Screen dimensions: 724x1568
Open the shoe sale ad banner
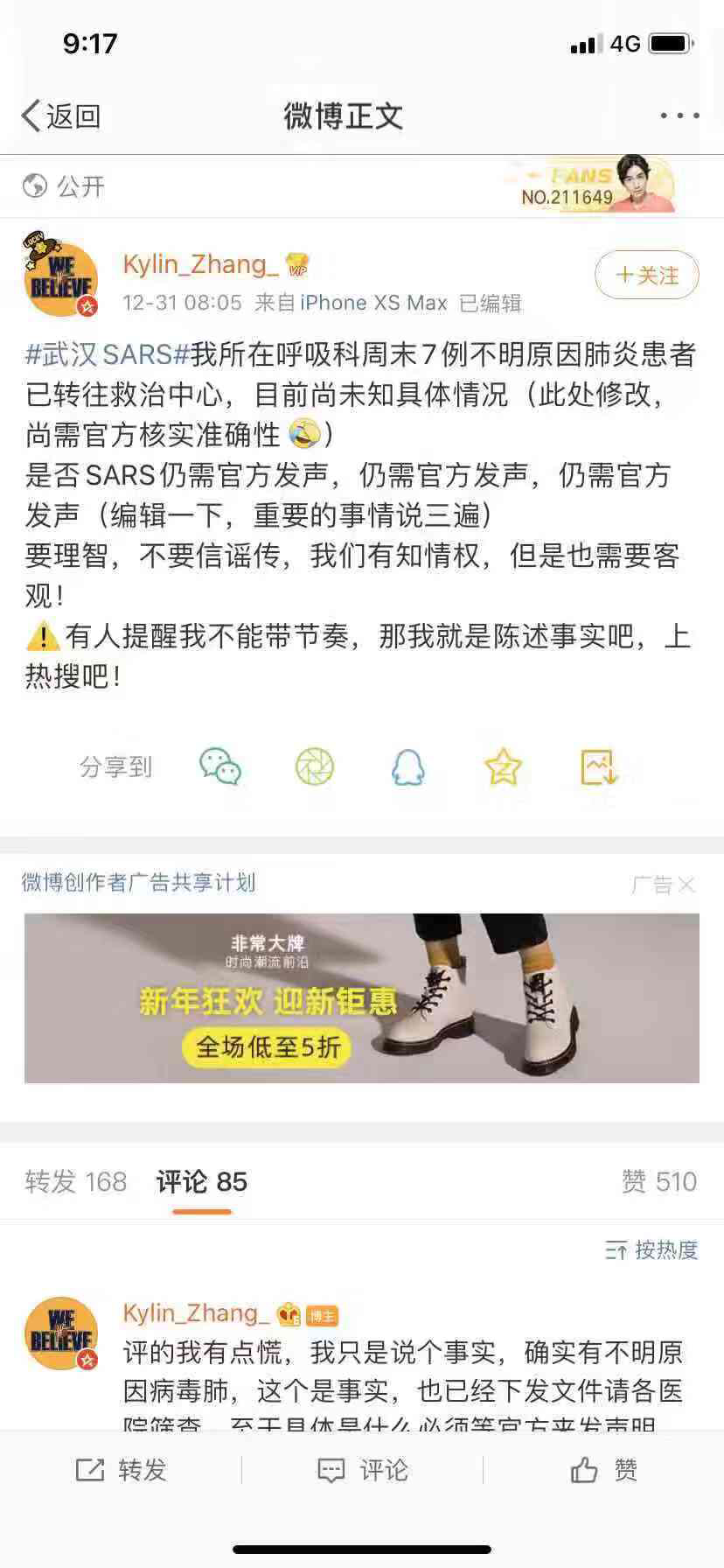pos(362,998)
